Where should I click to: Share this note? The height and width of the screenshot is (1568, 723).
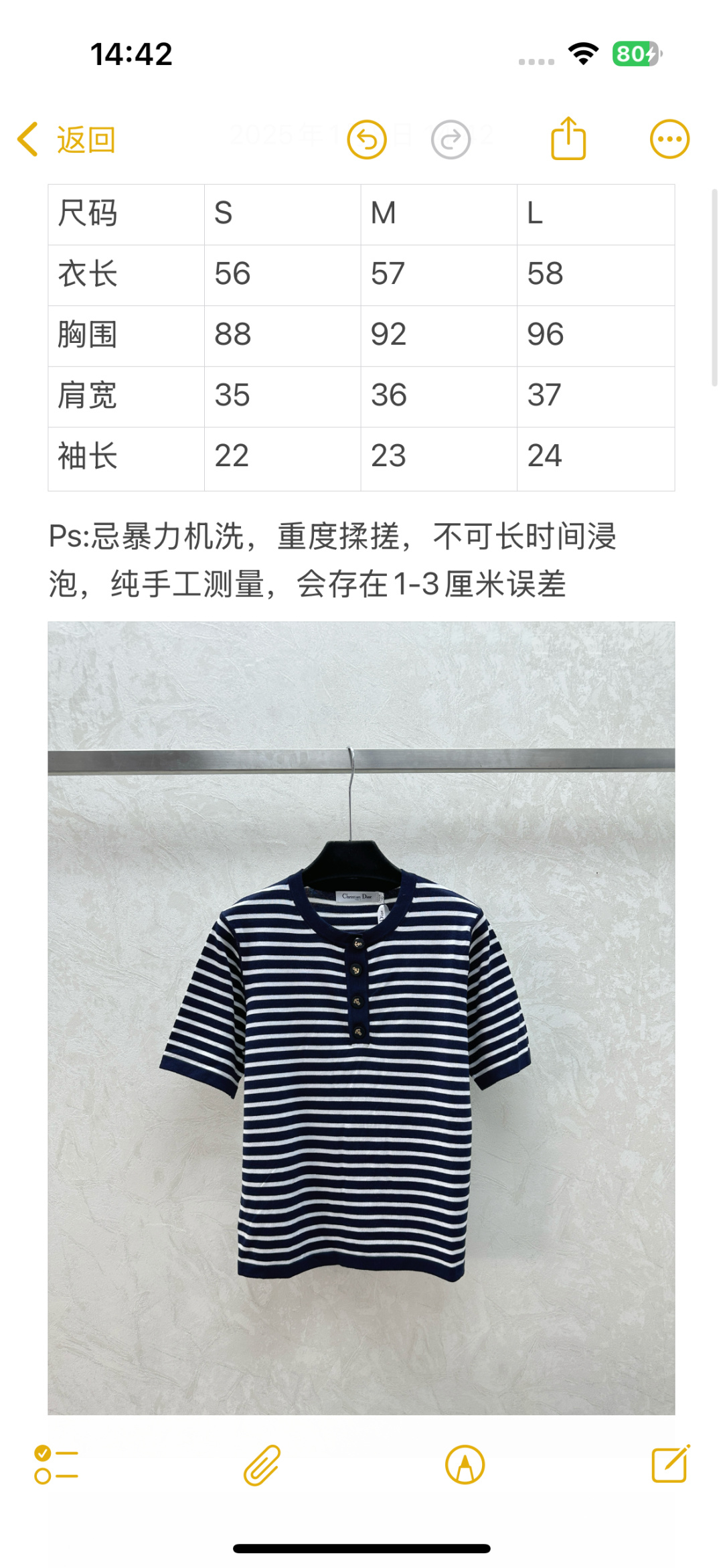tap(568, 139)
